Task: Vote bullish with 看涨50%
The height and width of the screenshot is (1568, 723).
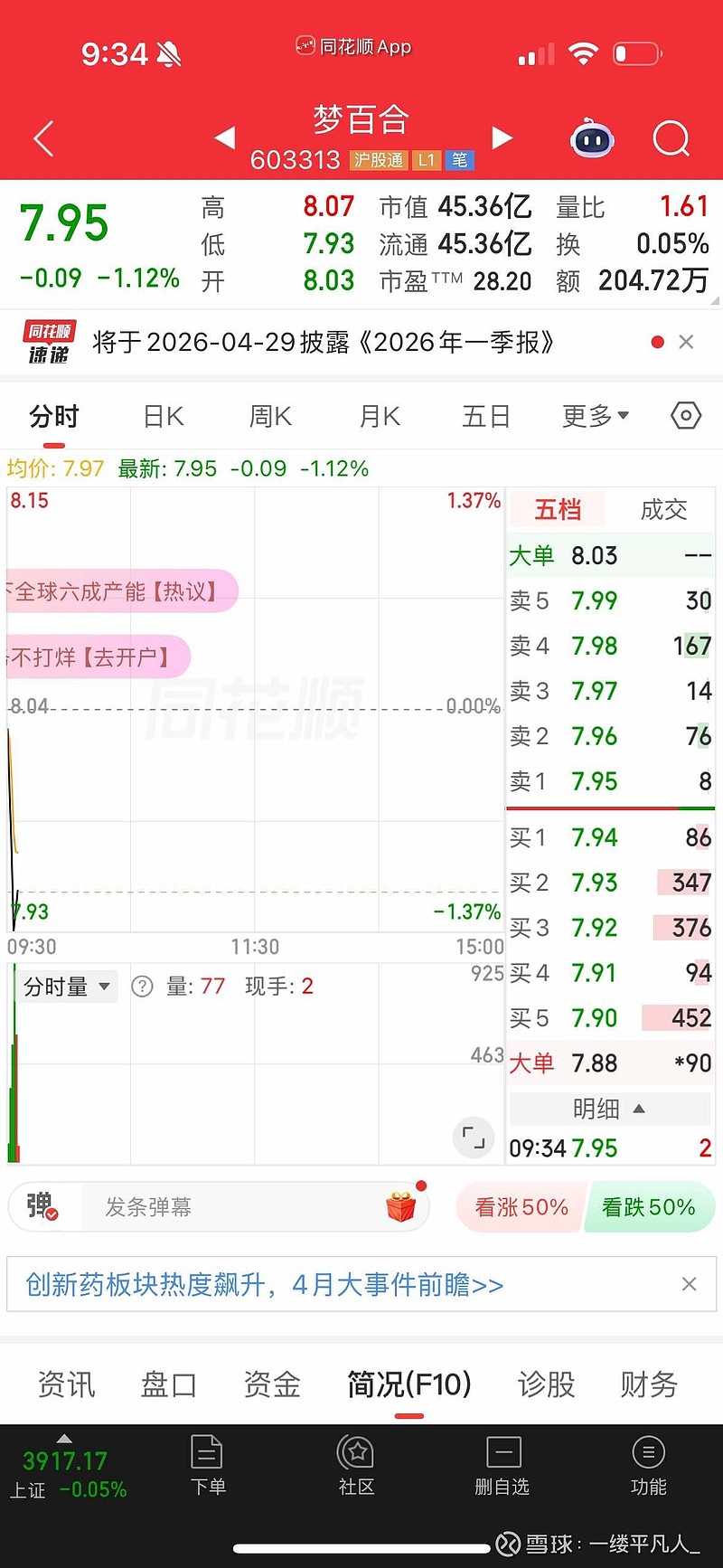Action: [520, 1206]
